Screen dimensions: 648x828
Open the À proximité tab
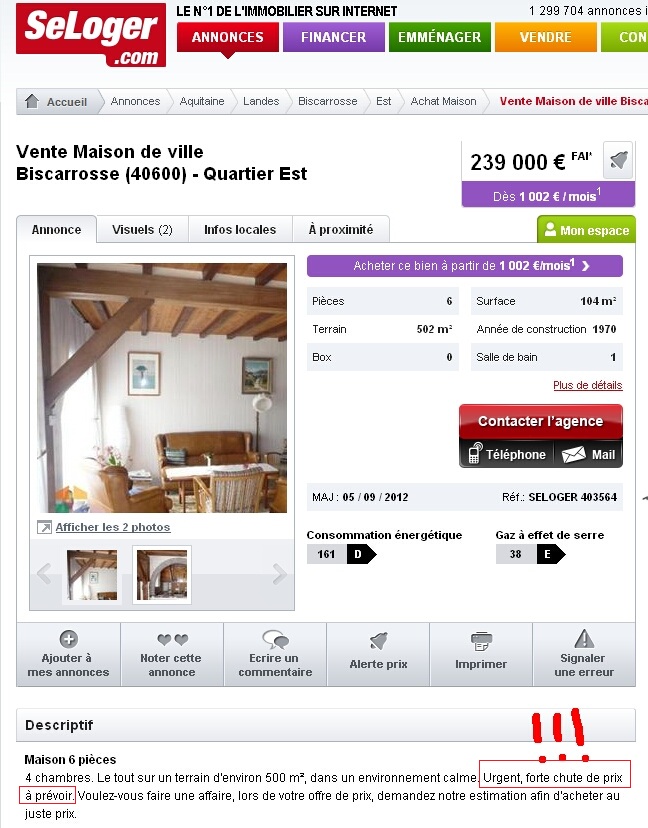point(340,229)
